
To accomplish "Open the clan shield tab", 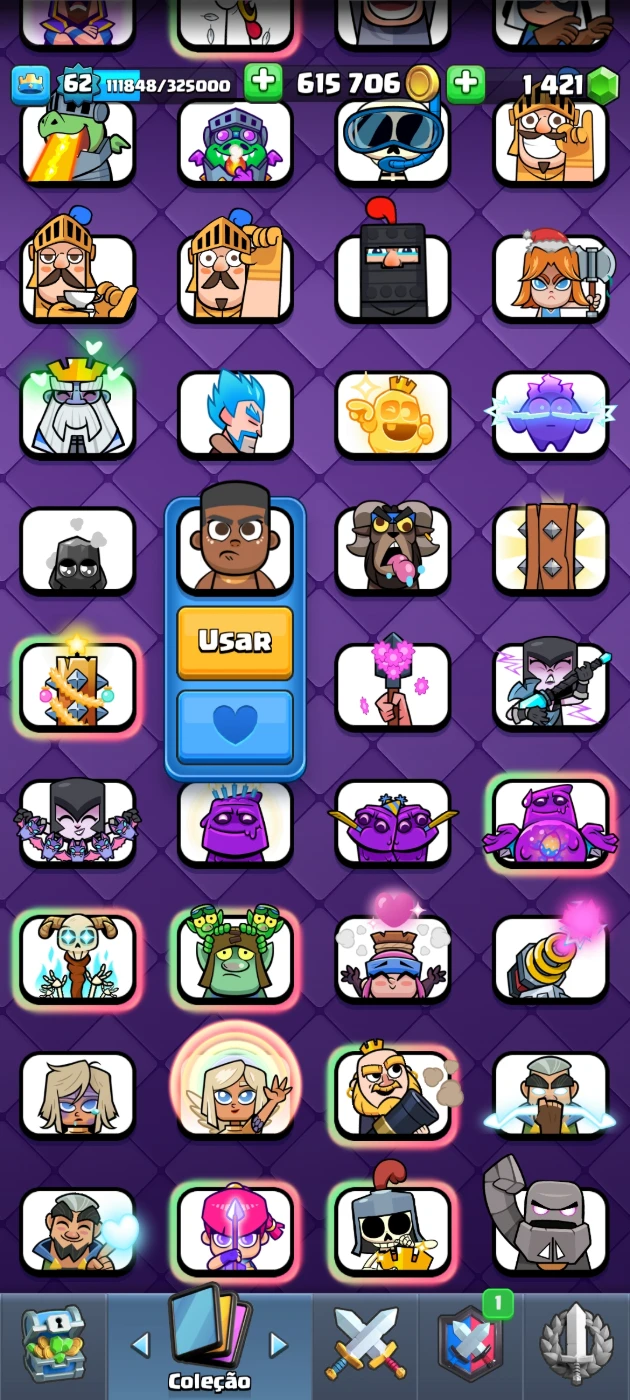I will click(470, 1345).
